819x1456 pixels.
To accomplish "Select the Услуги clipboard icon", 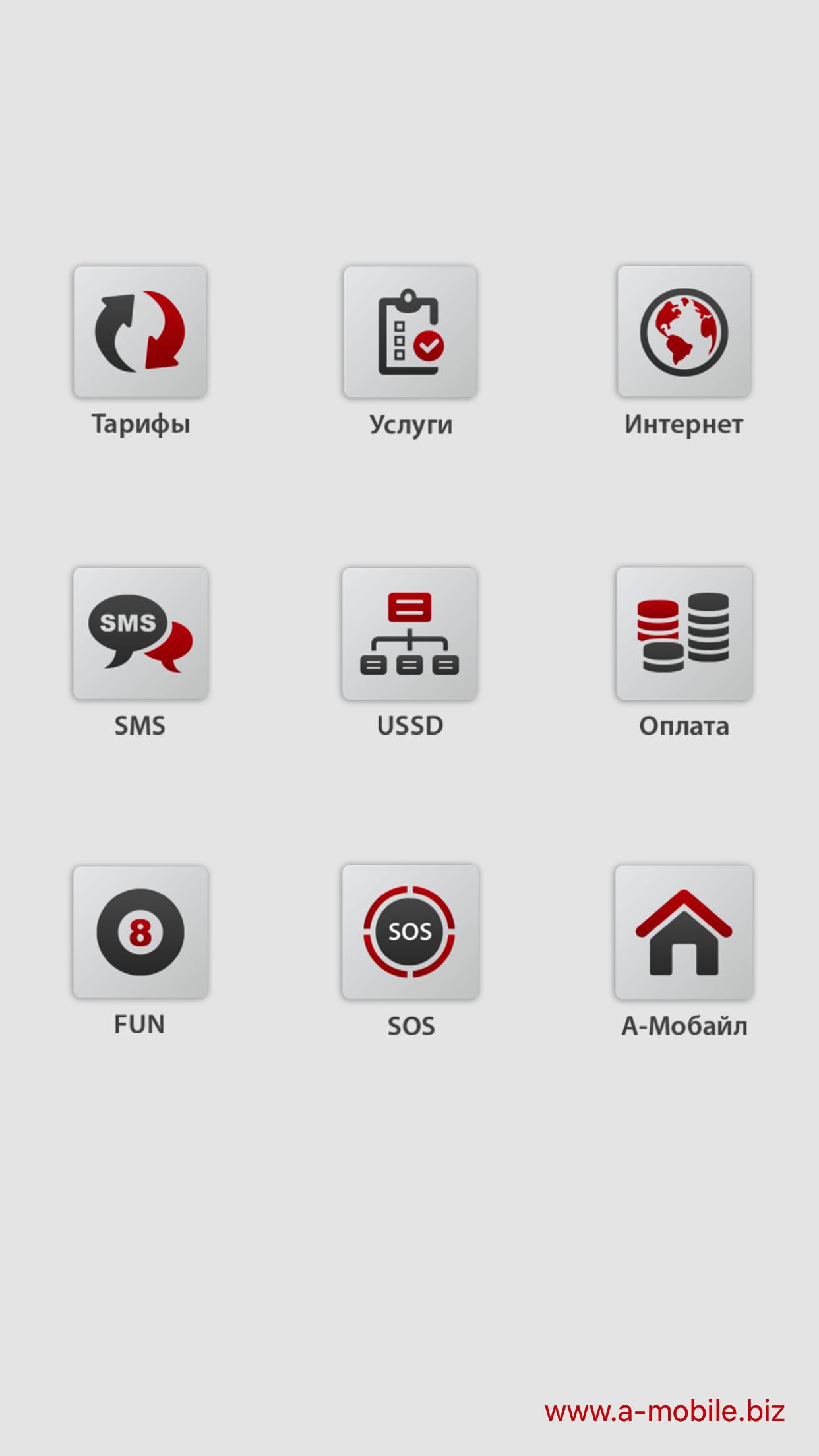I will click(x=409, y=332).
